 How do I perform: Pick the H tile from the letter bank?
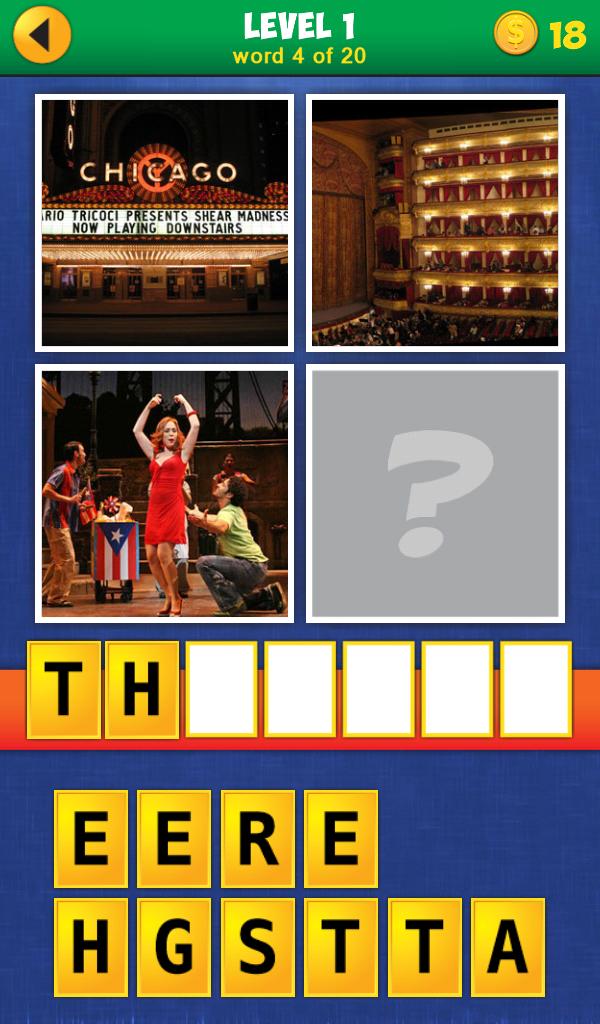tap(91, 947)
